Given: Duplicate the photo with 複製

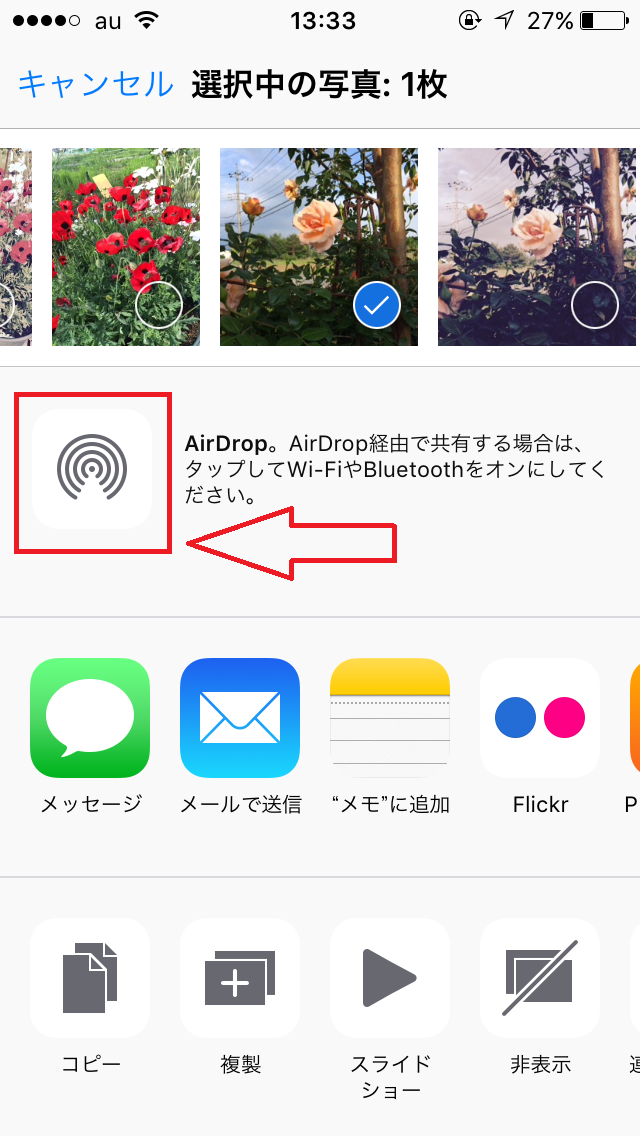Looking at the screenshot, I should point(240,978).
